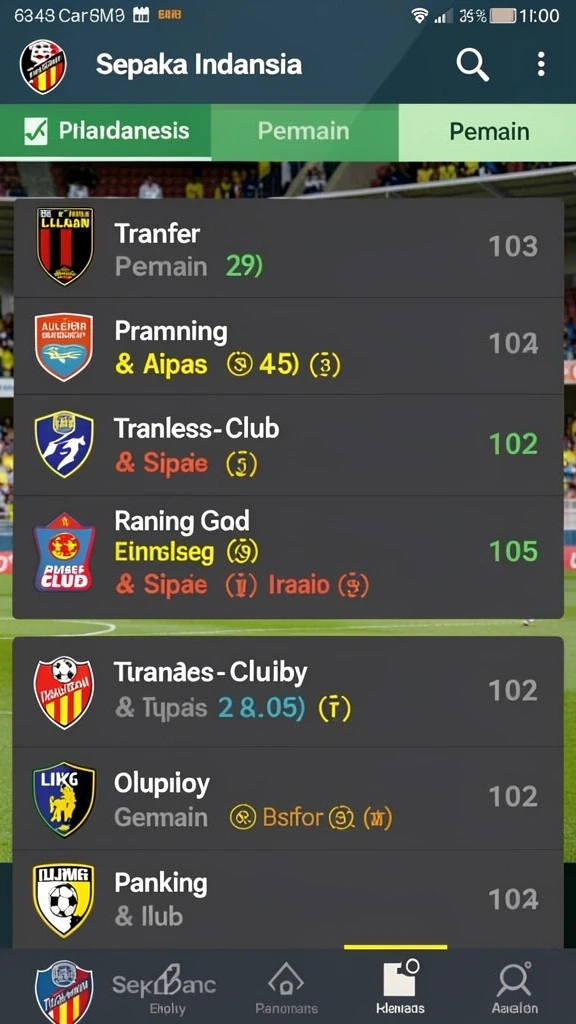The height and width of the screenshot is (1024, 576).
Task: Switch to the Pliaidanesis tab
Action: [106, 131]
